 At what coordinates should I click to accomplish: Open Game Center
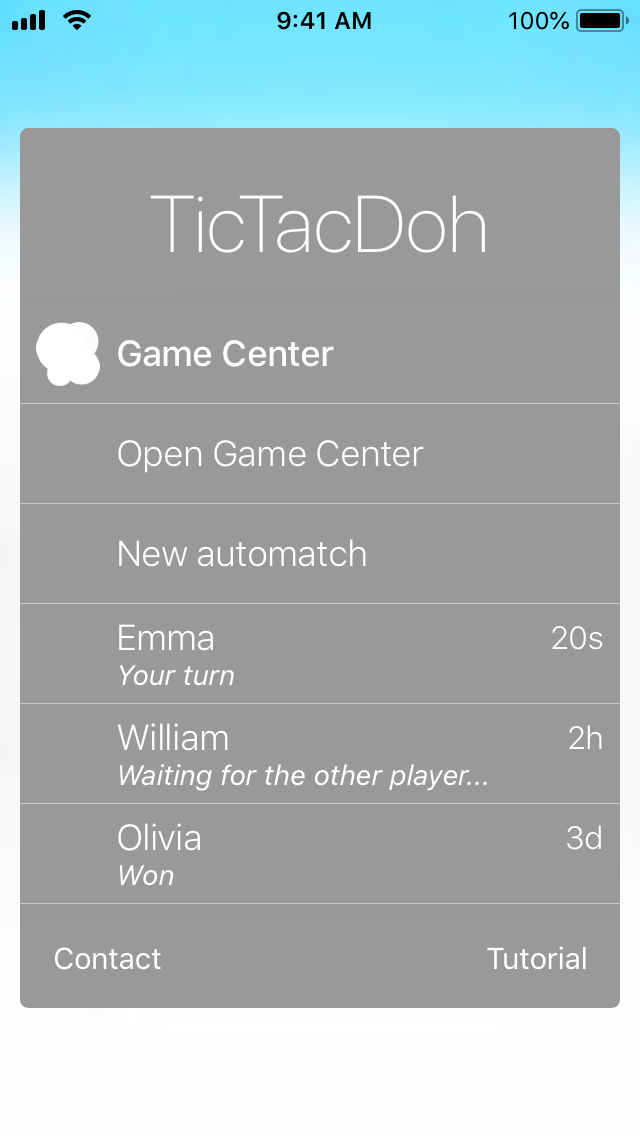[270, 454]
